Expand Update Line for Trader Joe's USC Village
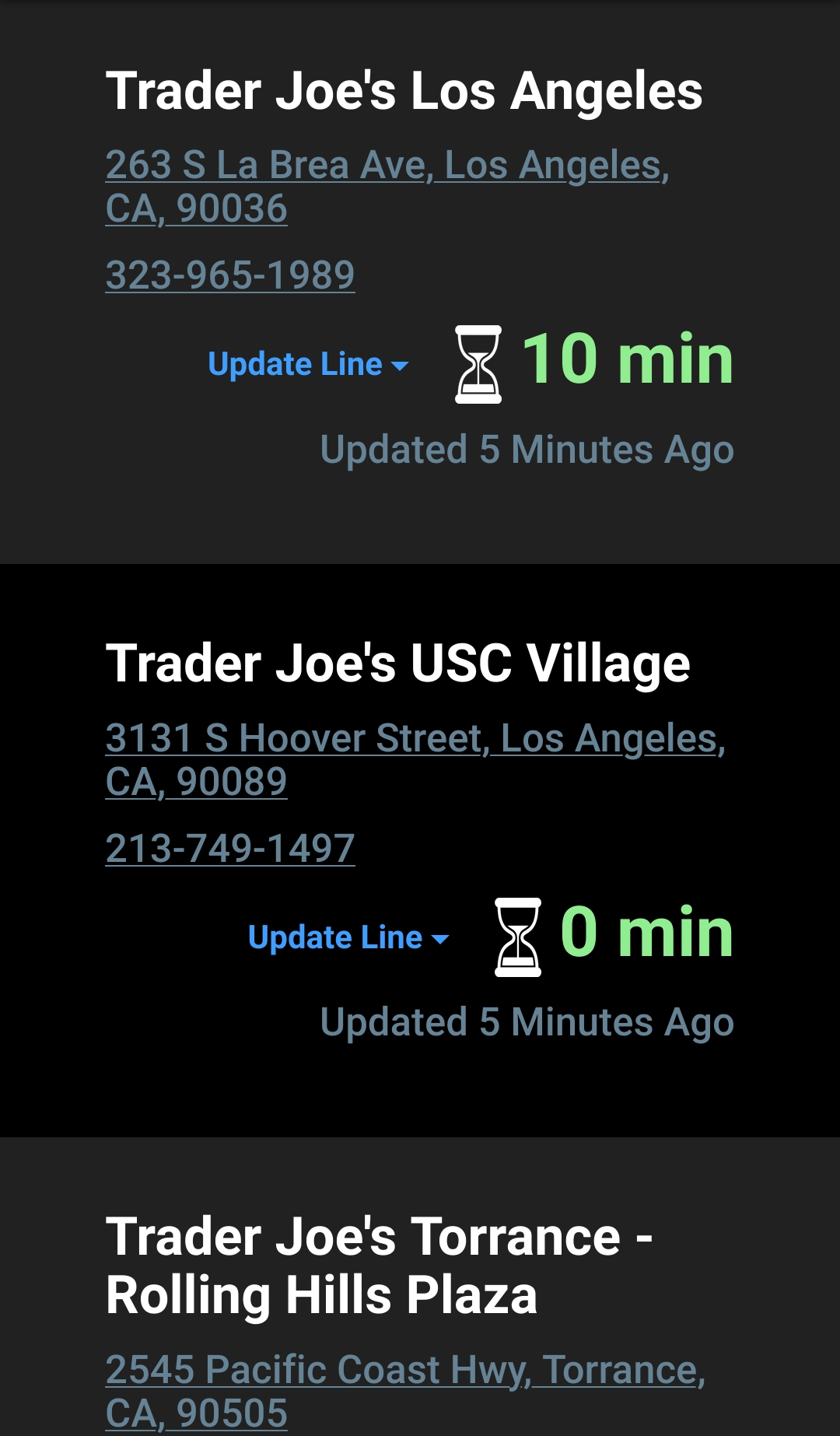Image resolution: width=840 pixels, height=1436 pixels. 348,938
